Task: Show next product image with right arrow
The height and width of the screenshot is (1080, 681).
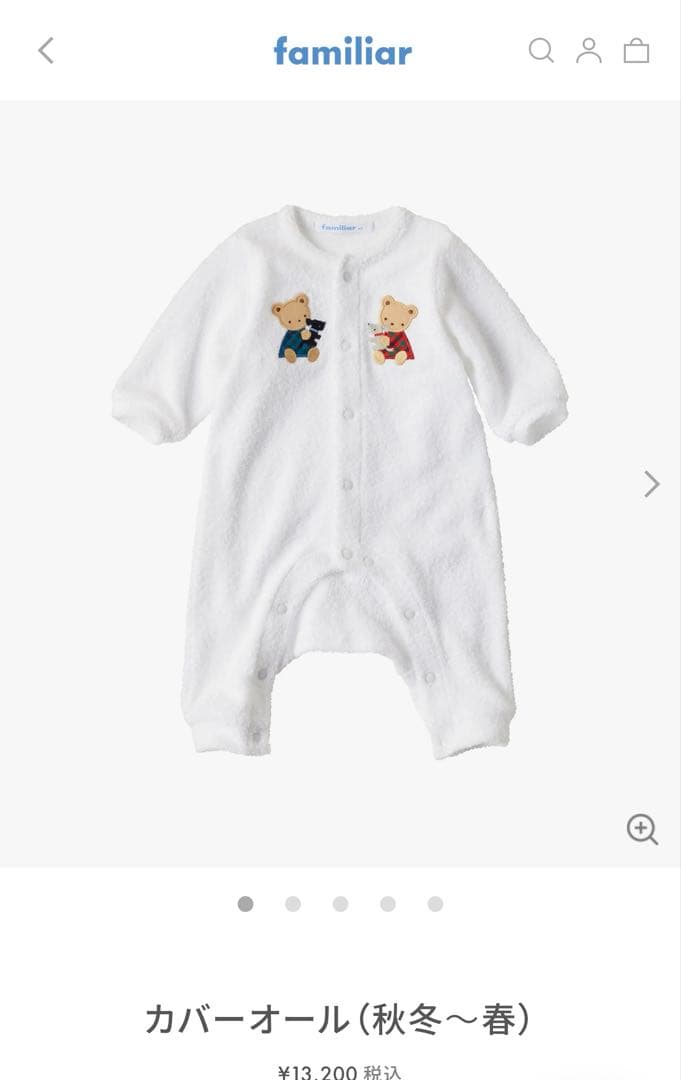Action: (651, 484)
